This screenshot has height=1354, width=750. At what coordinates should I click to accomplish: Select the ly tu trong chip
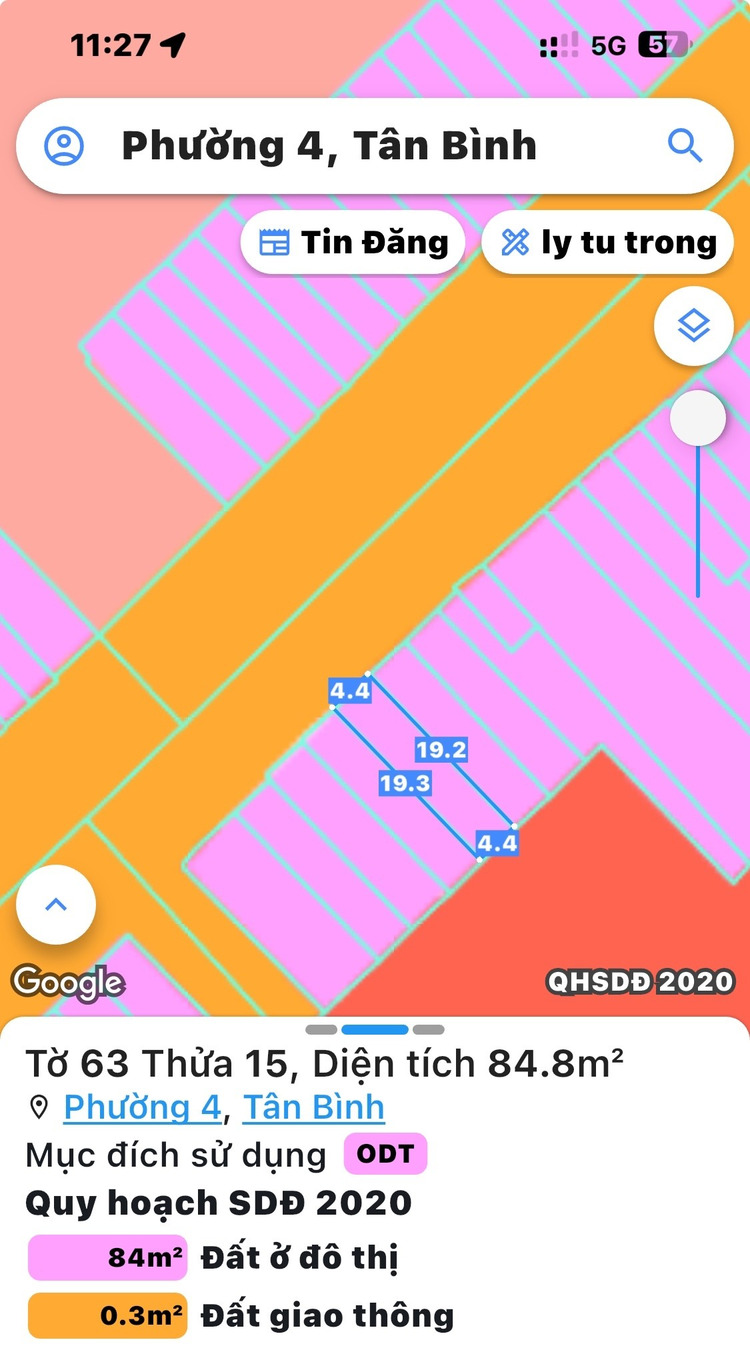pos(608,242)
